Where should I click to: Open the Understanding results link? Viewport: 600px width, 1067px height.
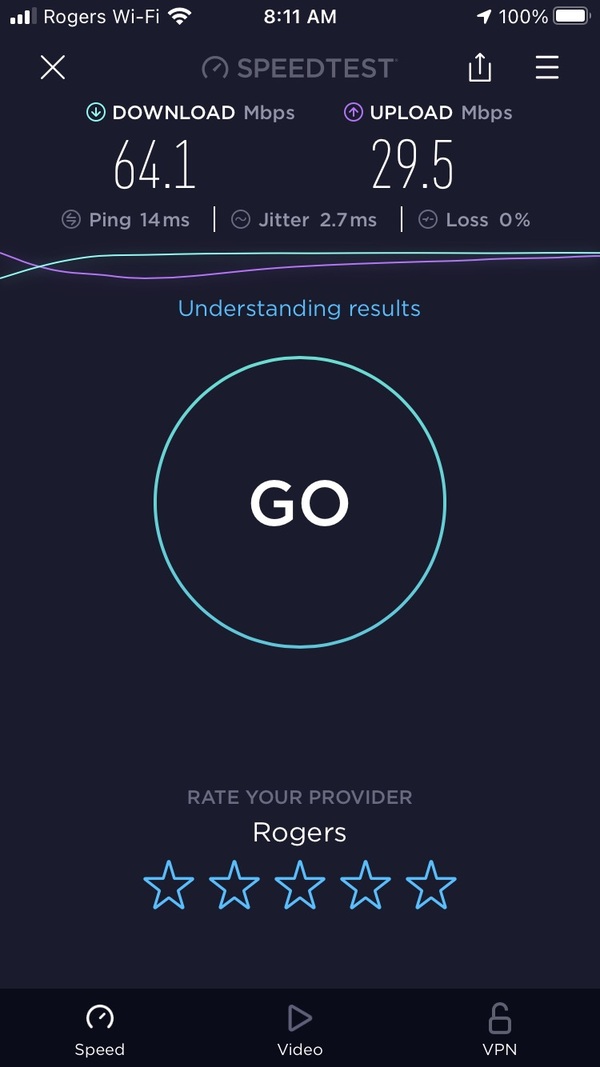tap(299, 308)
